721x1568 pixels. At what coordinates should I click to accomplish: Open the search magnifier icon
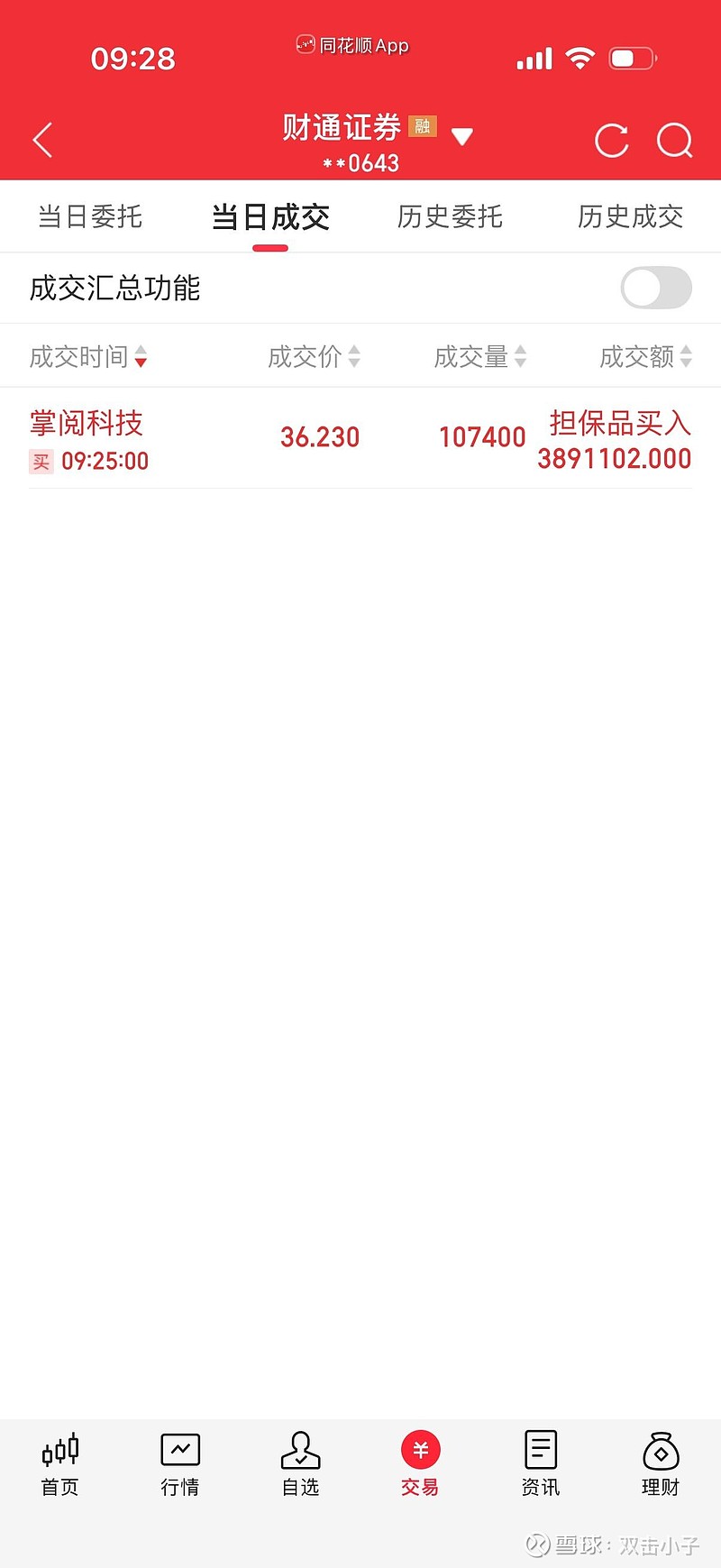(674, 141)
